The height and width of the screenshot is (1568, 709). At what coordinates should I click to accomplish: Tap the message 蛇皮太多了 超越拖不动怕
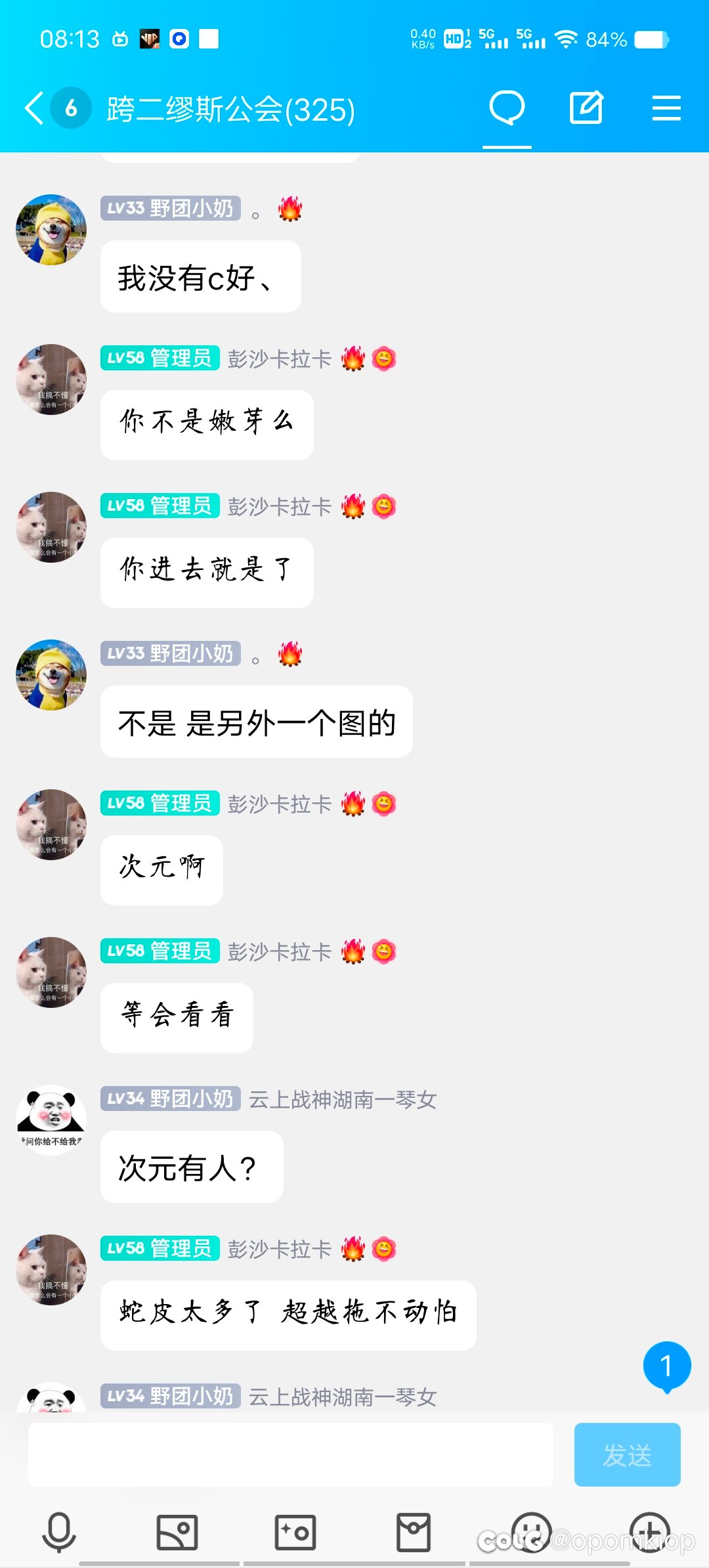pyautogui.click(x=288, y=1315)
